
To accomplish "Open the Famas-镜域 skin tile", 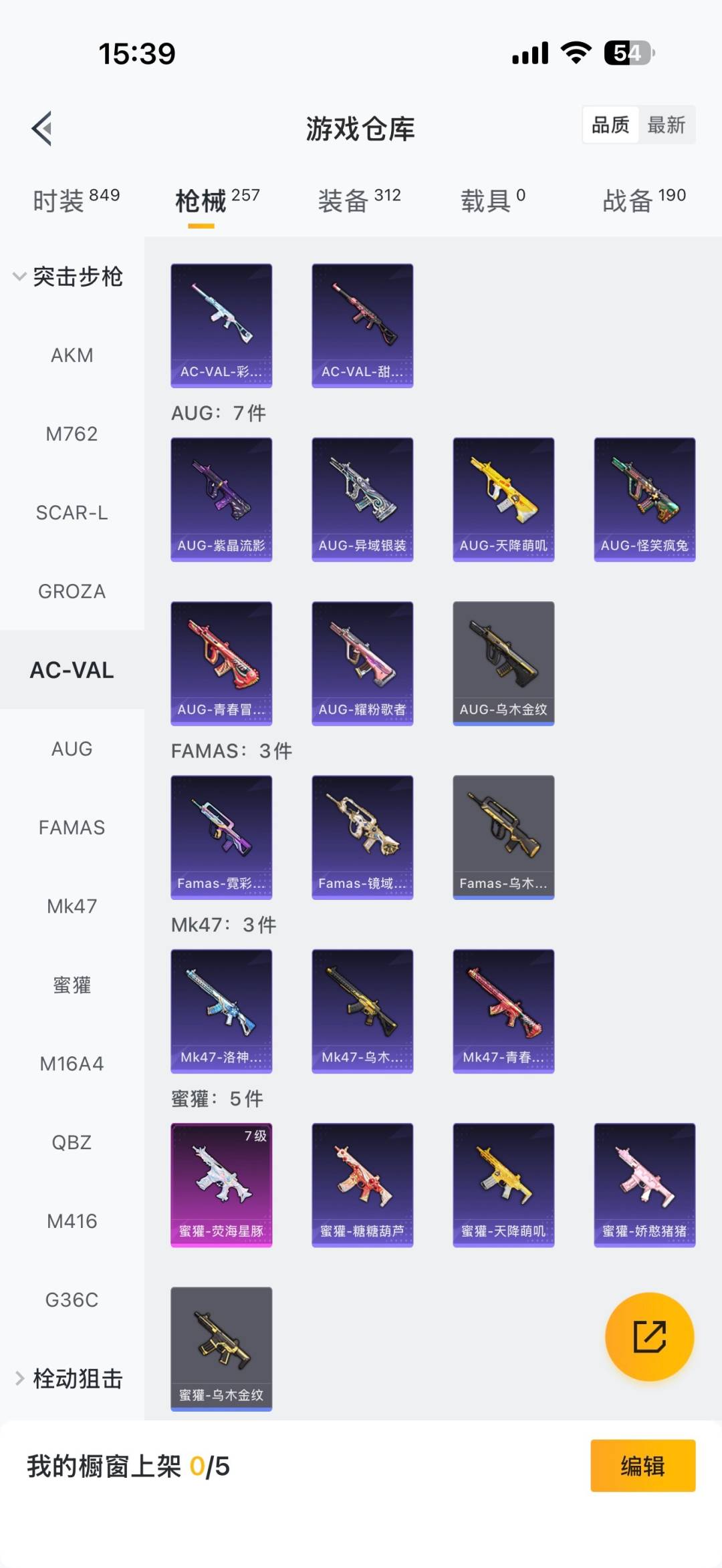I will (x=362, y=837).
